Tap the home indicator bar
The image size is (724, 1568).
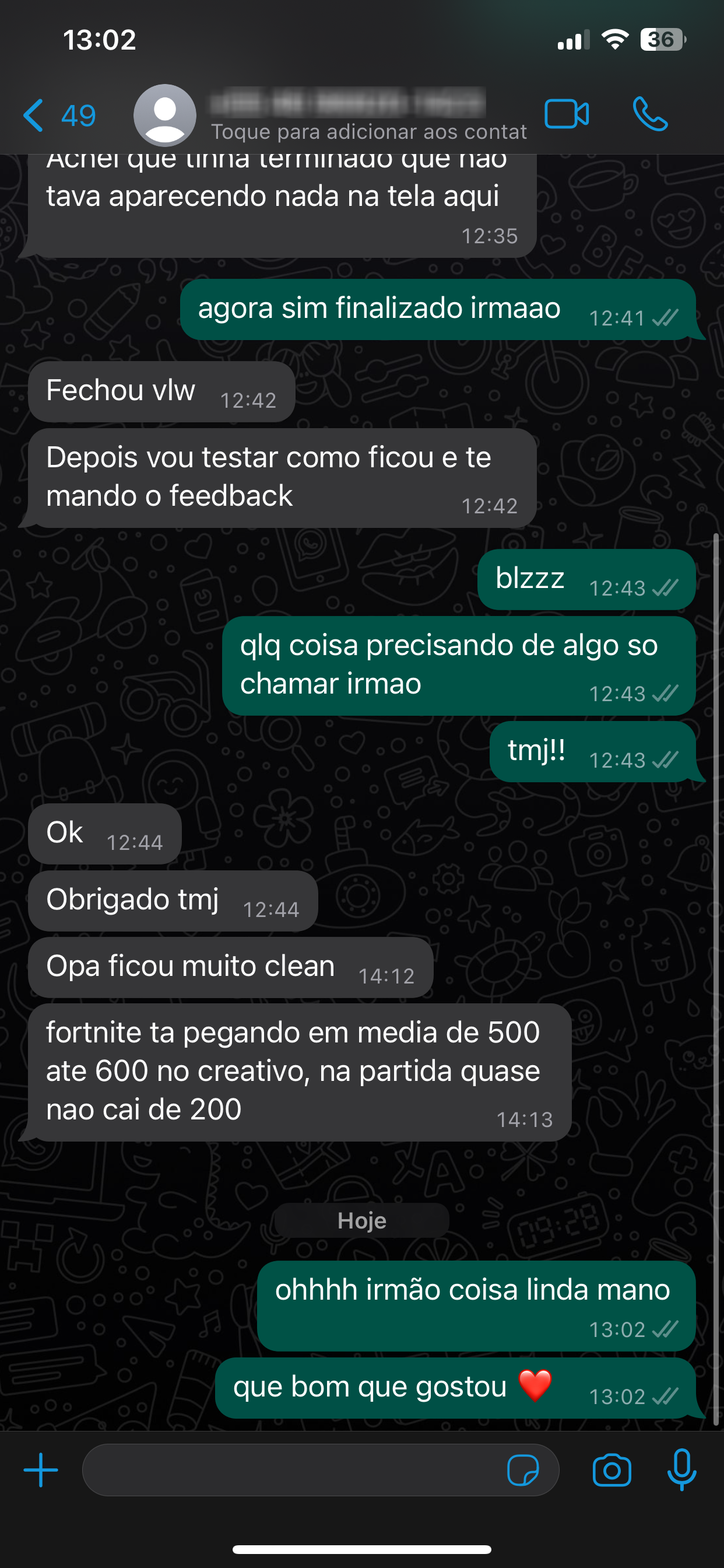click(362, 1549)
